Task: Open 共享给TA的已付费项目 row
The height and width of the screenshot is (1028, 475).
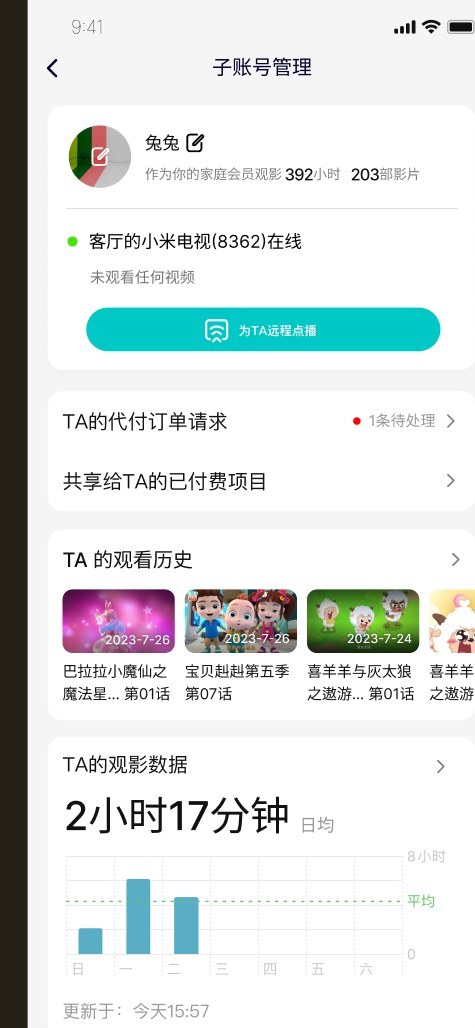Action: pyautogui.click(x=261, y=481)
